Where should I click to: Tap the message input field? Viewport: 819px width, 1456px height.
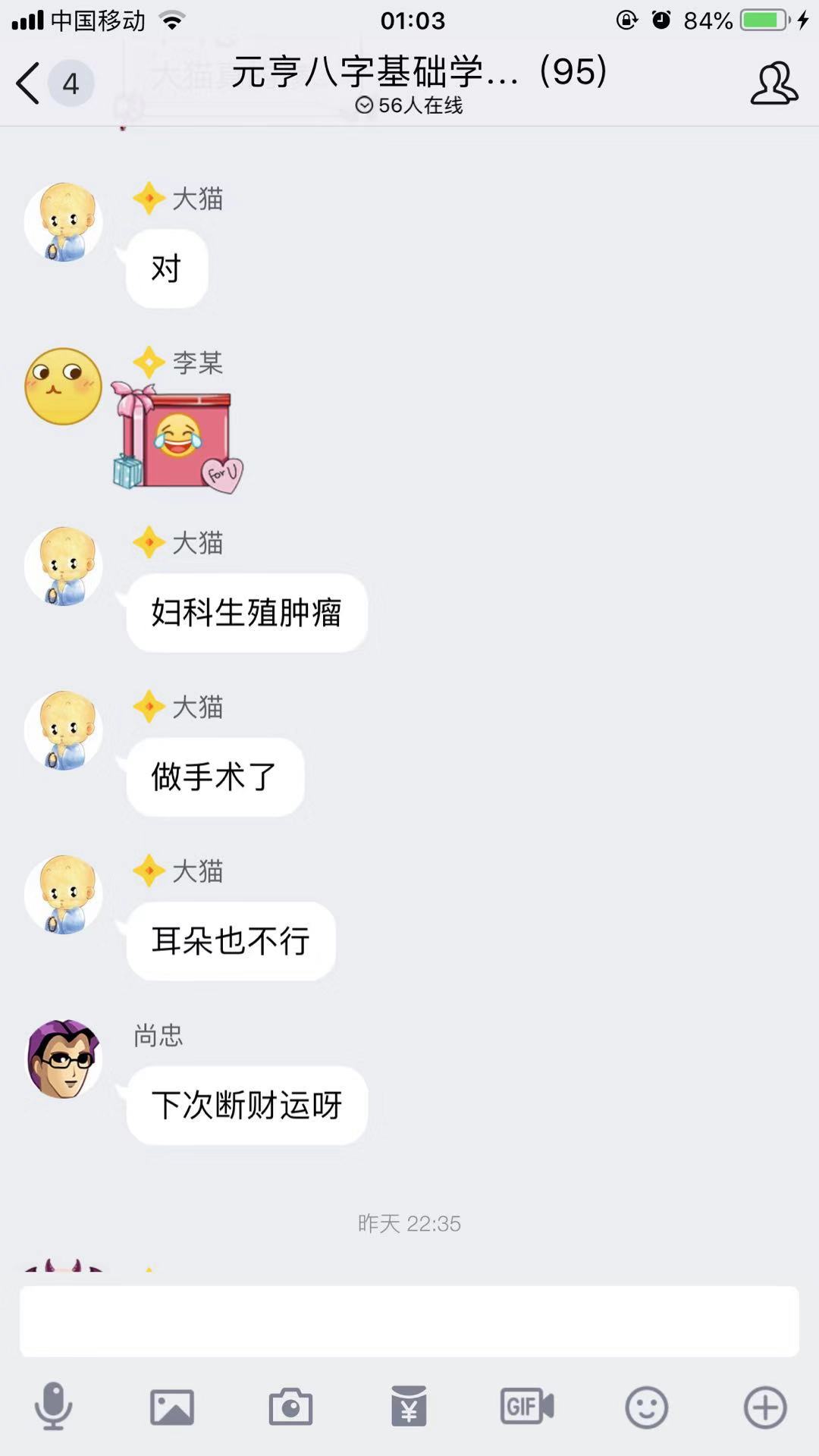(x=409, y=1320)
